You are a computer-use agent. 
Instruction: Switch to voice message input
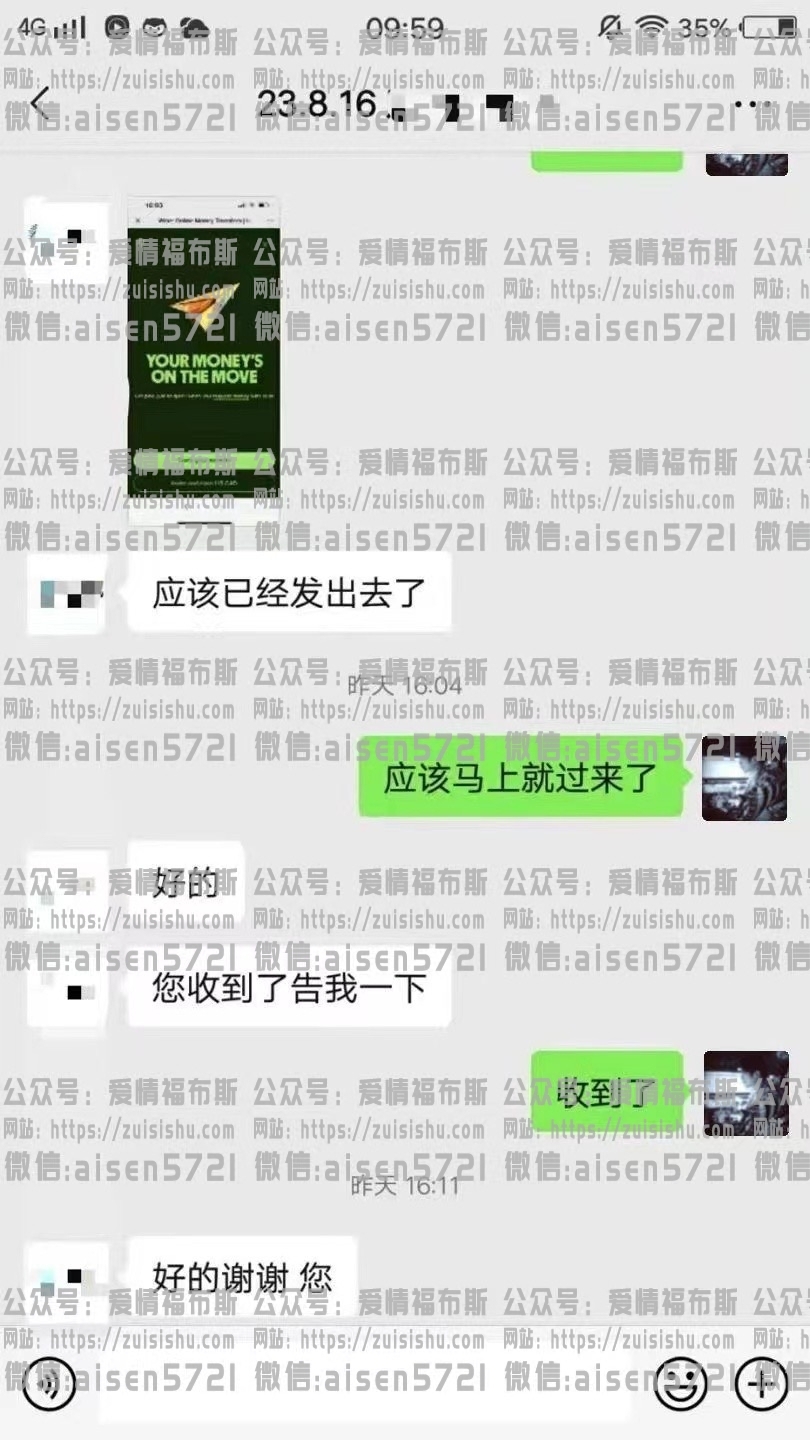coord(49,1384)
